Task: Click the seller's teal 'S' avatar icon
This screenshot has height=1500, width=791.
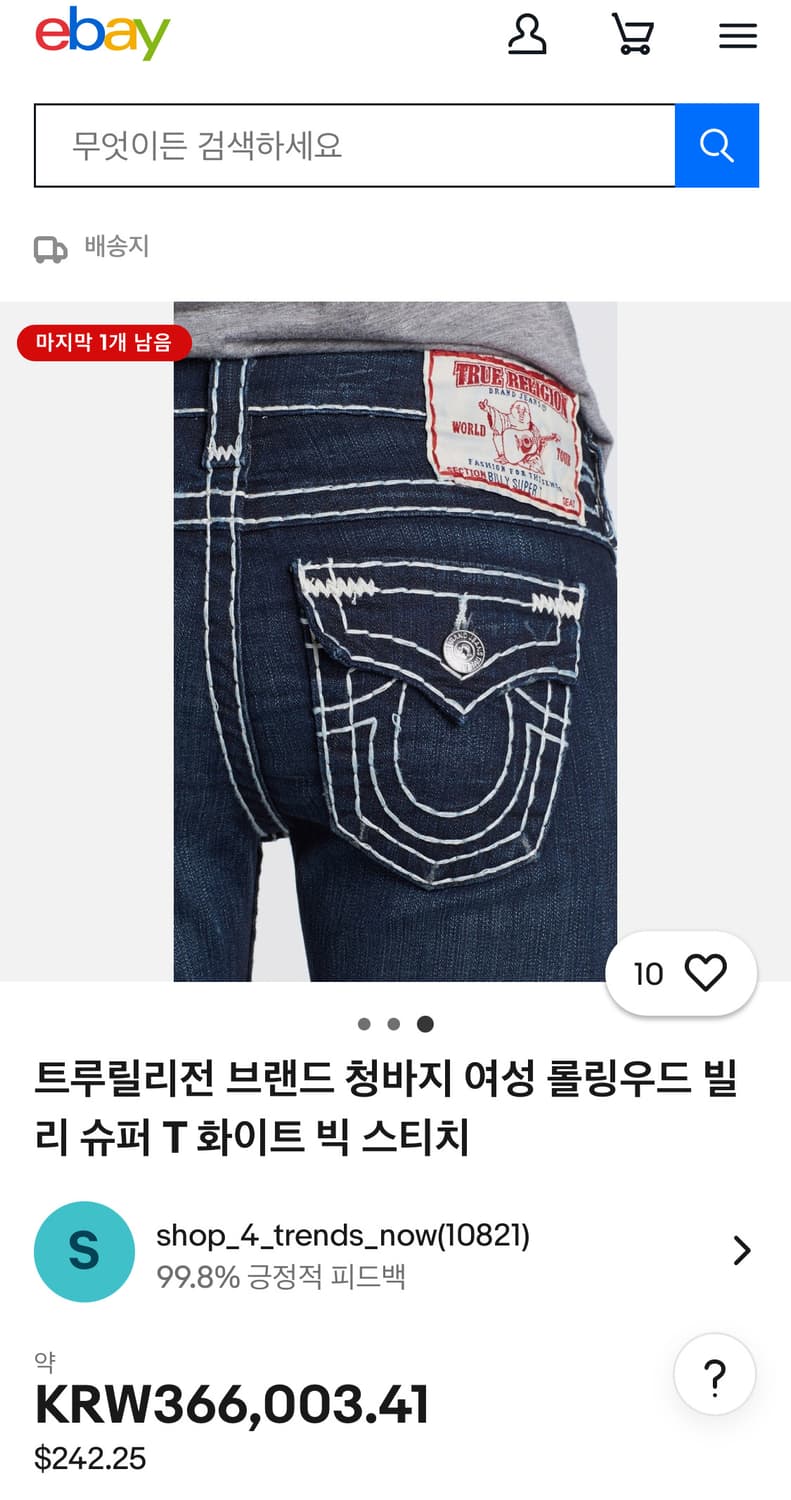Action: click(84, 1251)
